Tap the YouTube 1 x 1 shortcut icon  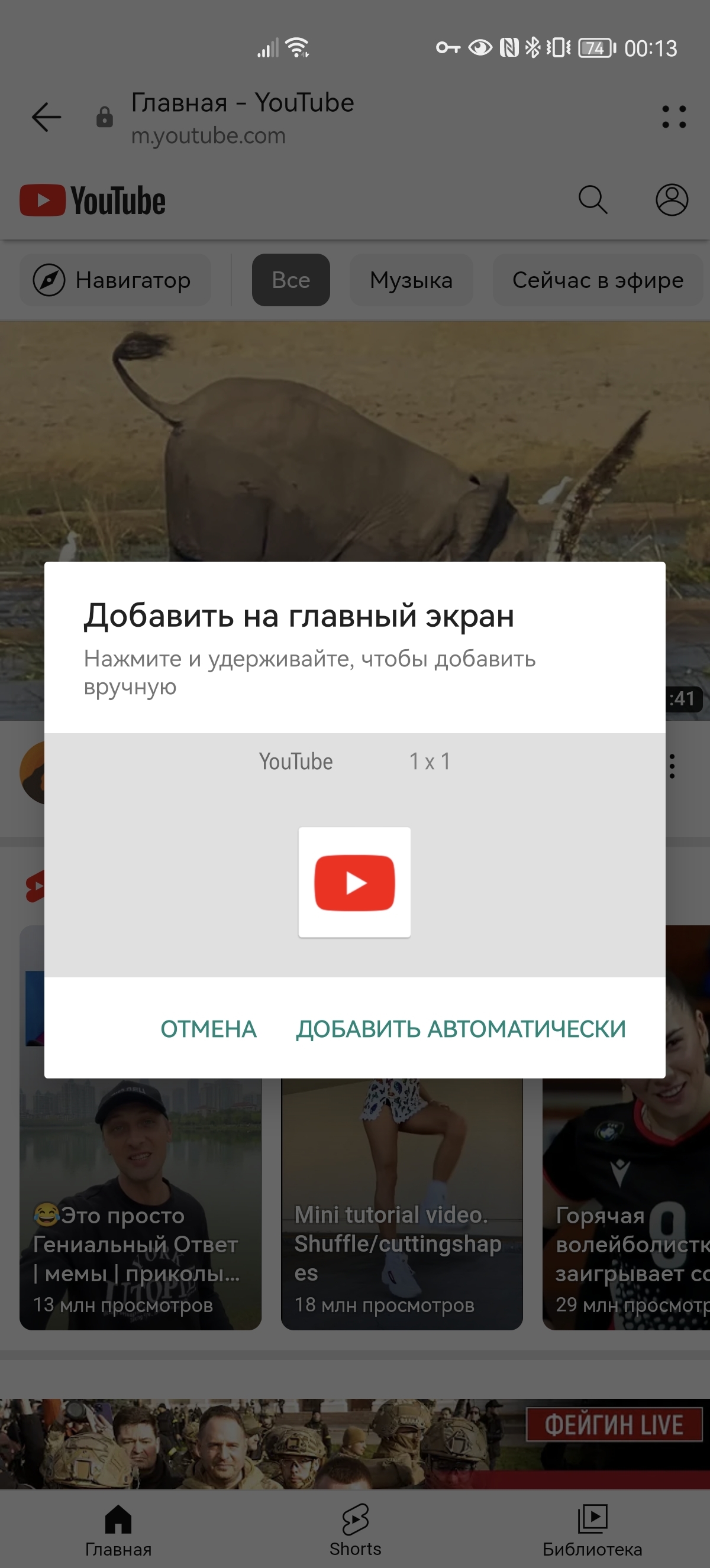coord(354,882)
